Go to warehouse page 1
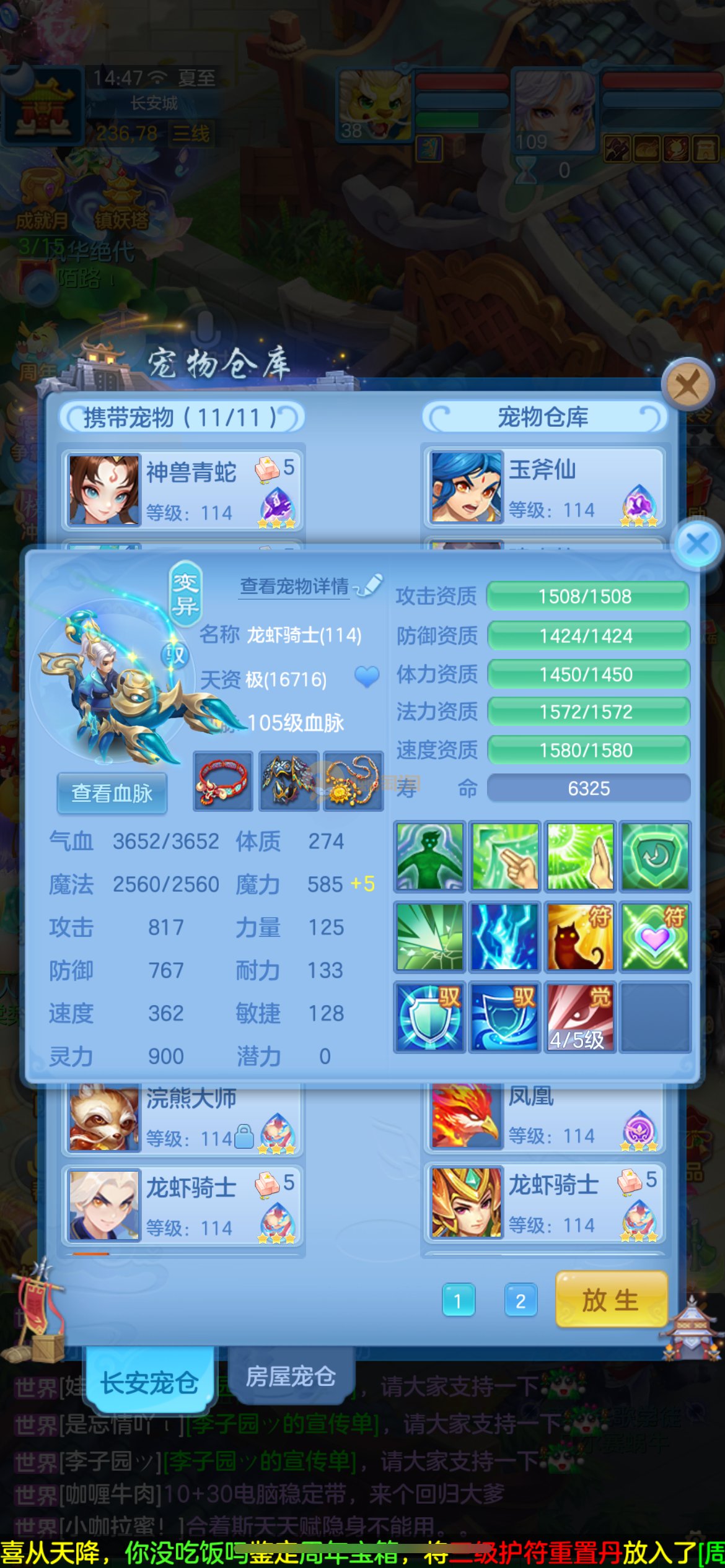 (x=459, y=1300)
